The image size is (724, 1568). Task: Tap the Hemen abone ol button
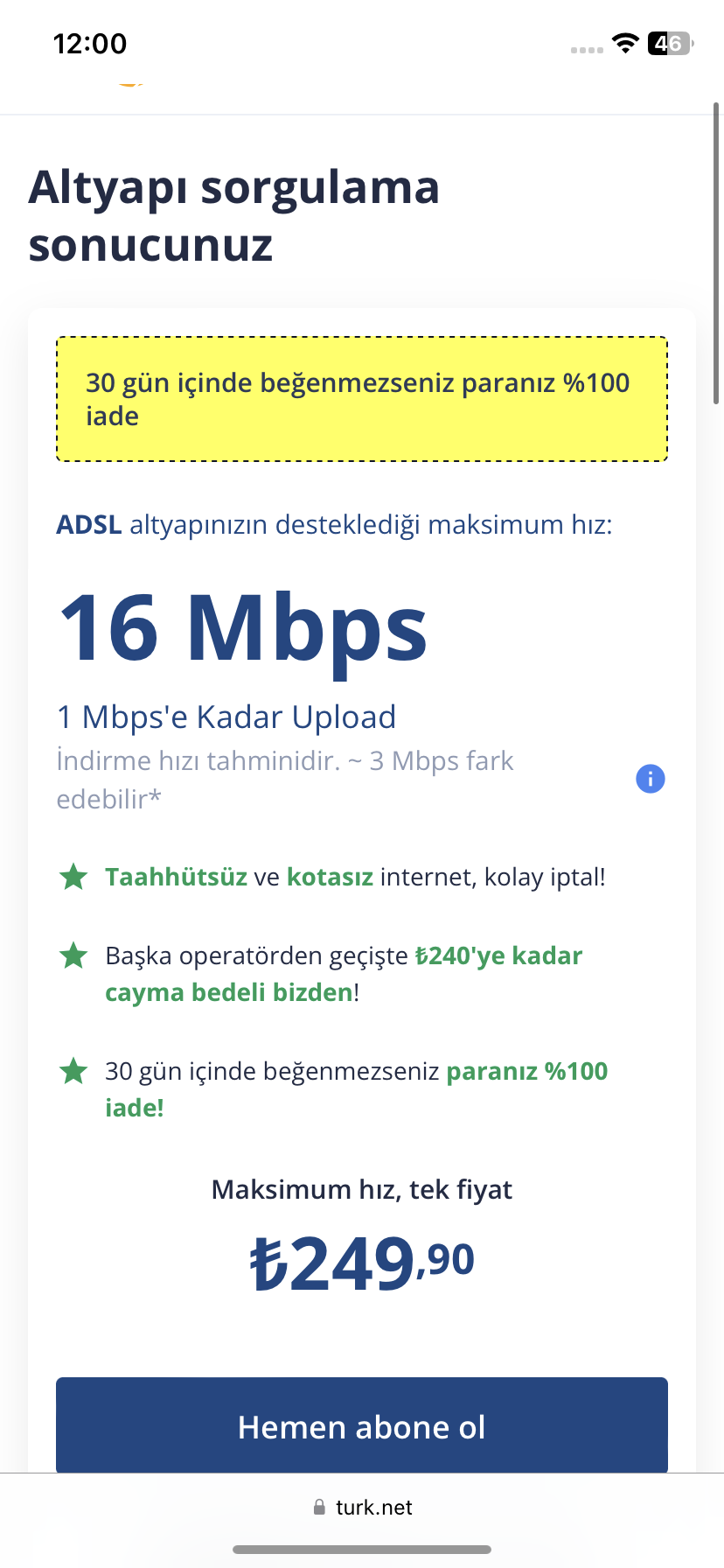click(362, 1426)
